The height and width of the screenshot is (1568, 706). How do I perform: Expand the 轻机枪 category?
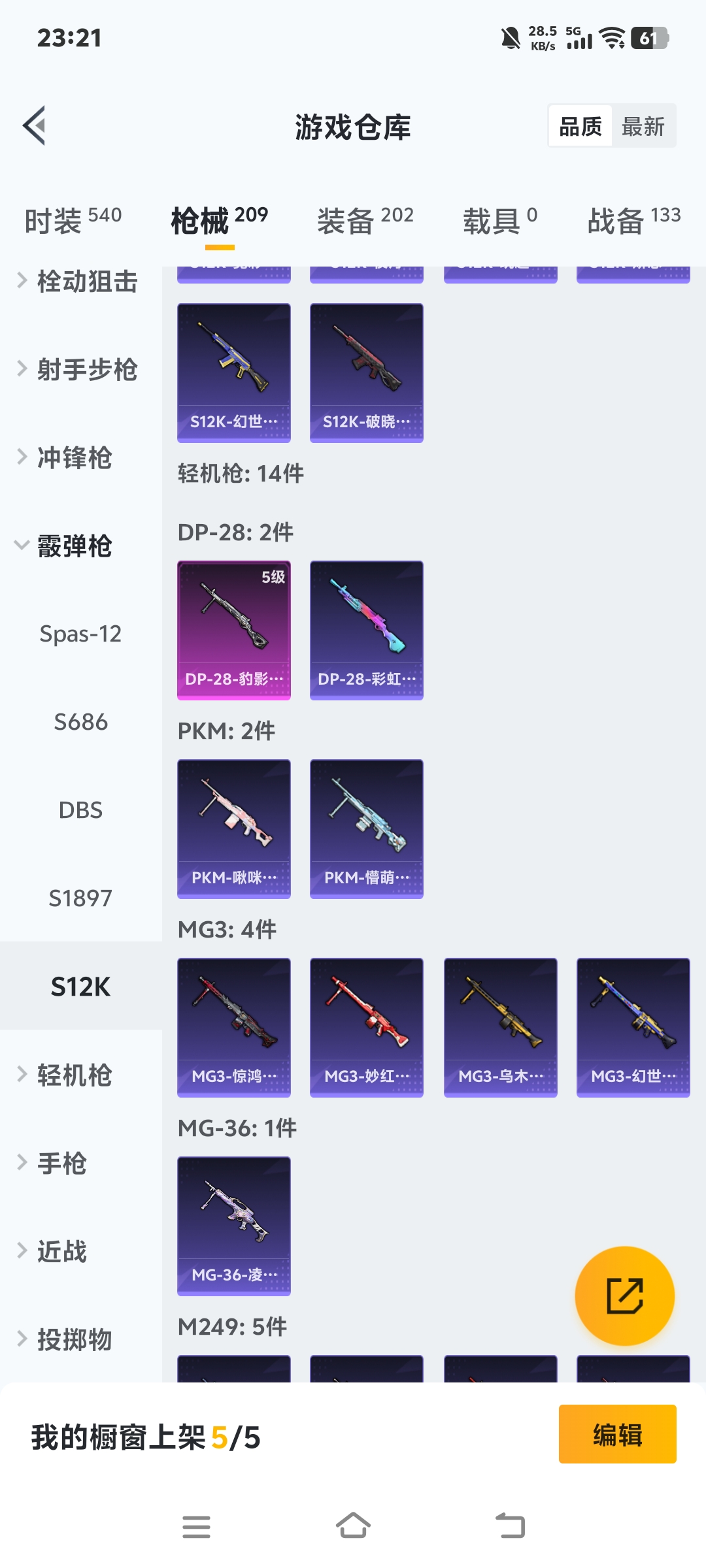pyautogui.click(x=74, y=1074)
